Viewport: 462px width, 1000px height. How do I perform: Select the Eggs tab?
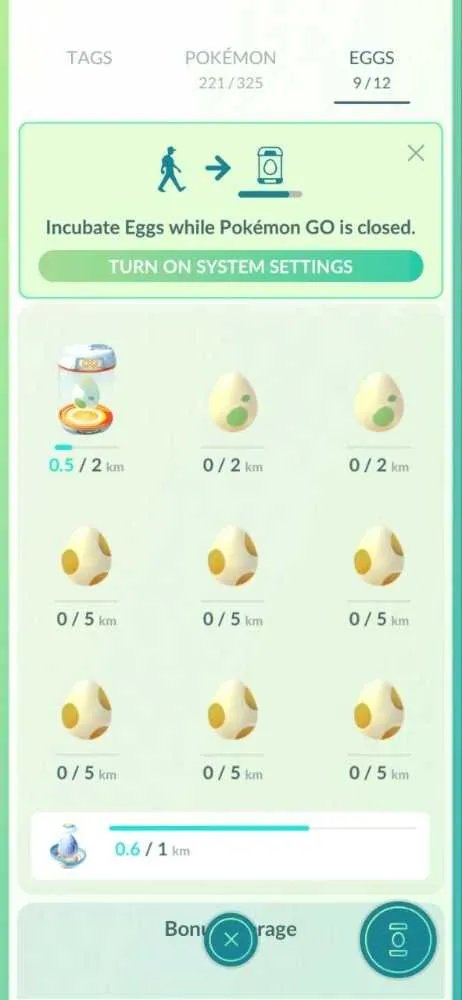tap(372, 69)
